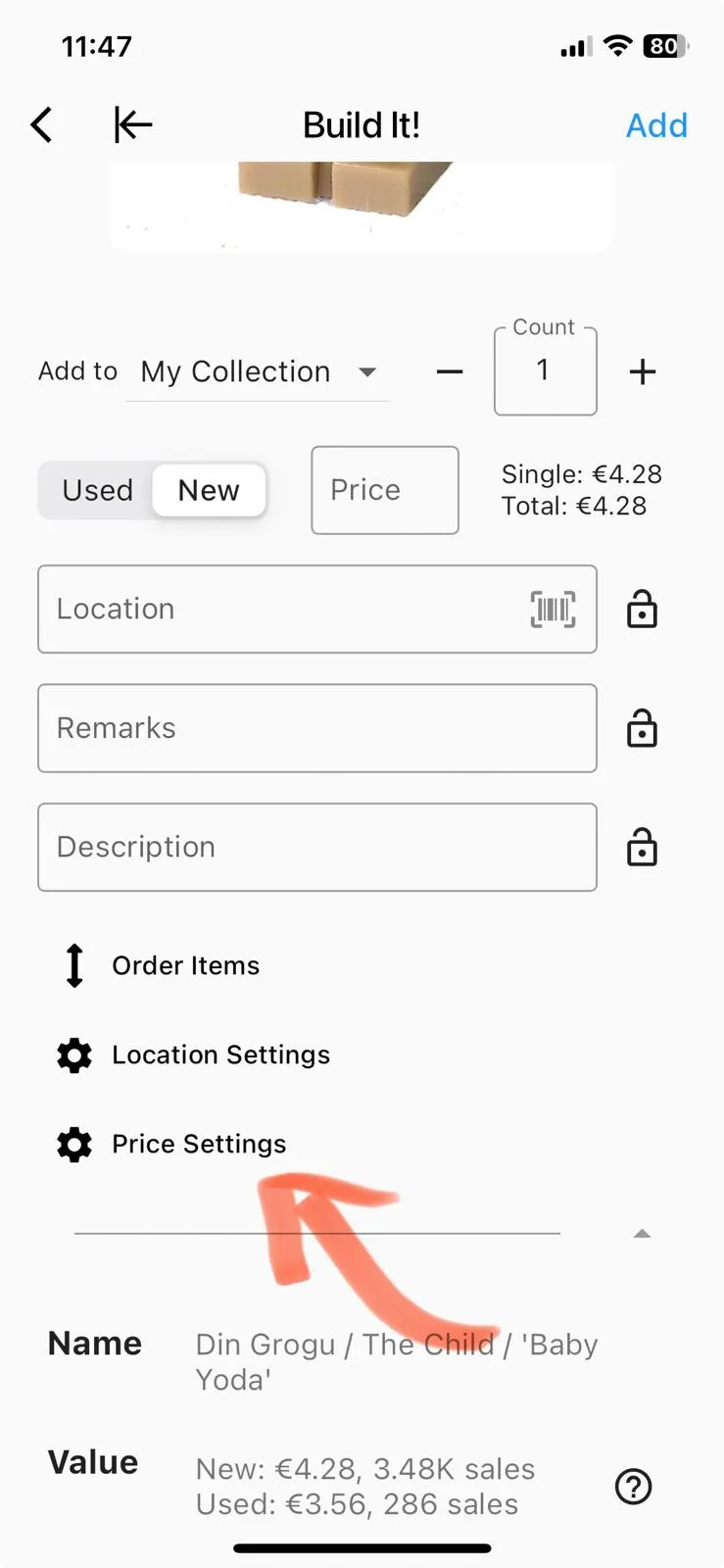Open Order Items
Viewport: 724px width, 1568px height.
tap(160, 966)
